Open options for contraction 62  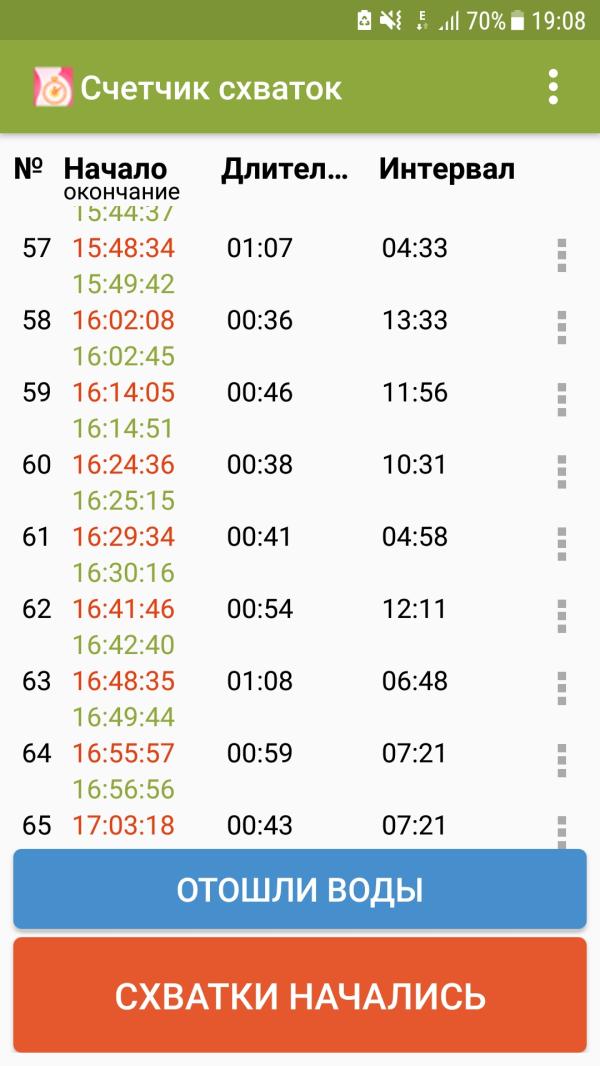tap(562, 617)
